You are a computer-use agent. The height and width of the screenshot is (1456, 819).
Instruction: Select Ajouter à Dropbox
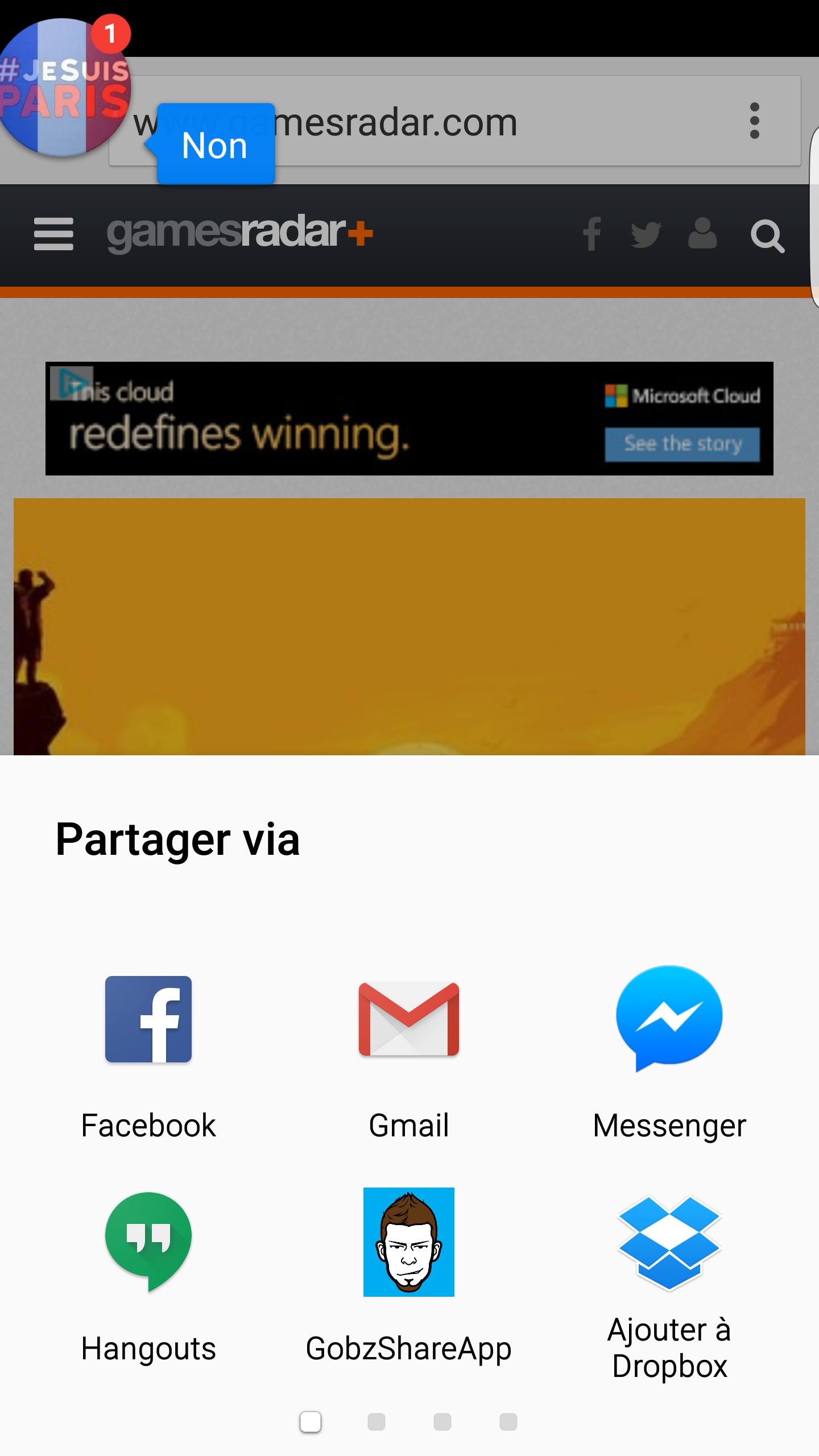669,1287
